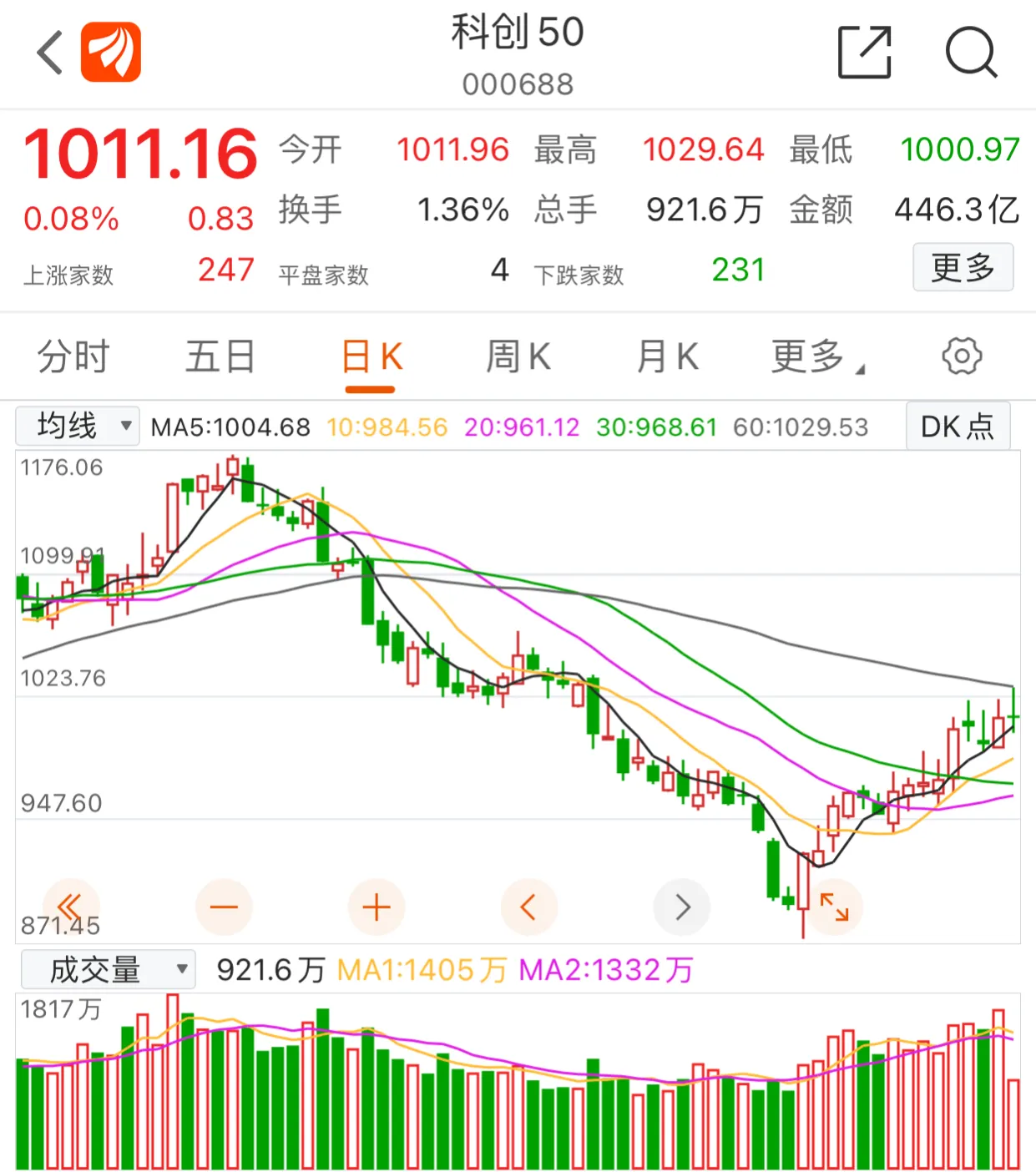Expand the 更多 chart period dropdown
The width and height of the screenshot is (1036, 1172).
(x=816, y=357)
